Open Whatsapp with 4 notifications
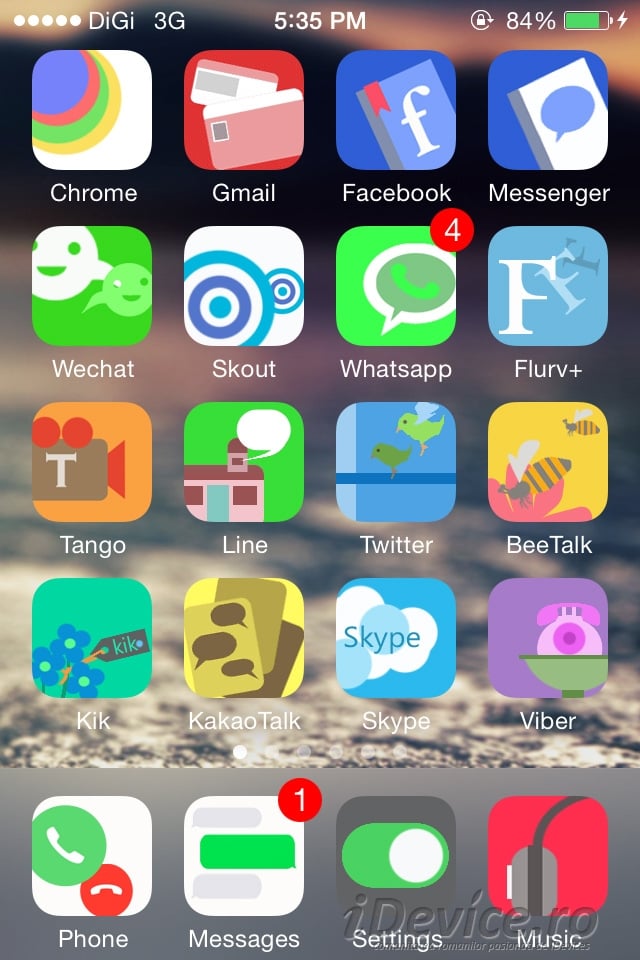This screenshot has height=960, width=640. (396, 286)
